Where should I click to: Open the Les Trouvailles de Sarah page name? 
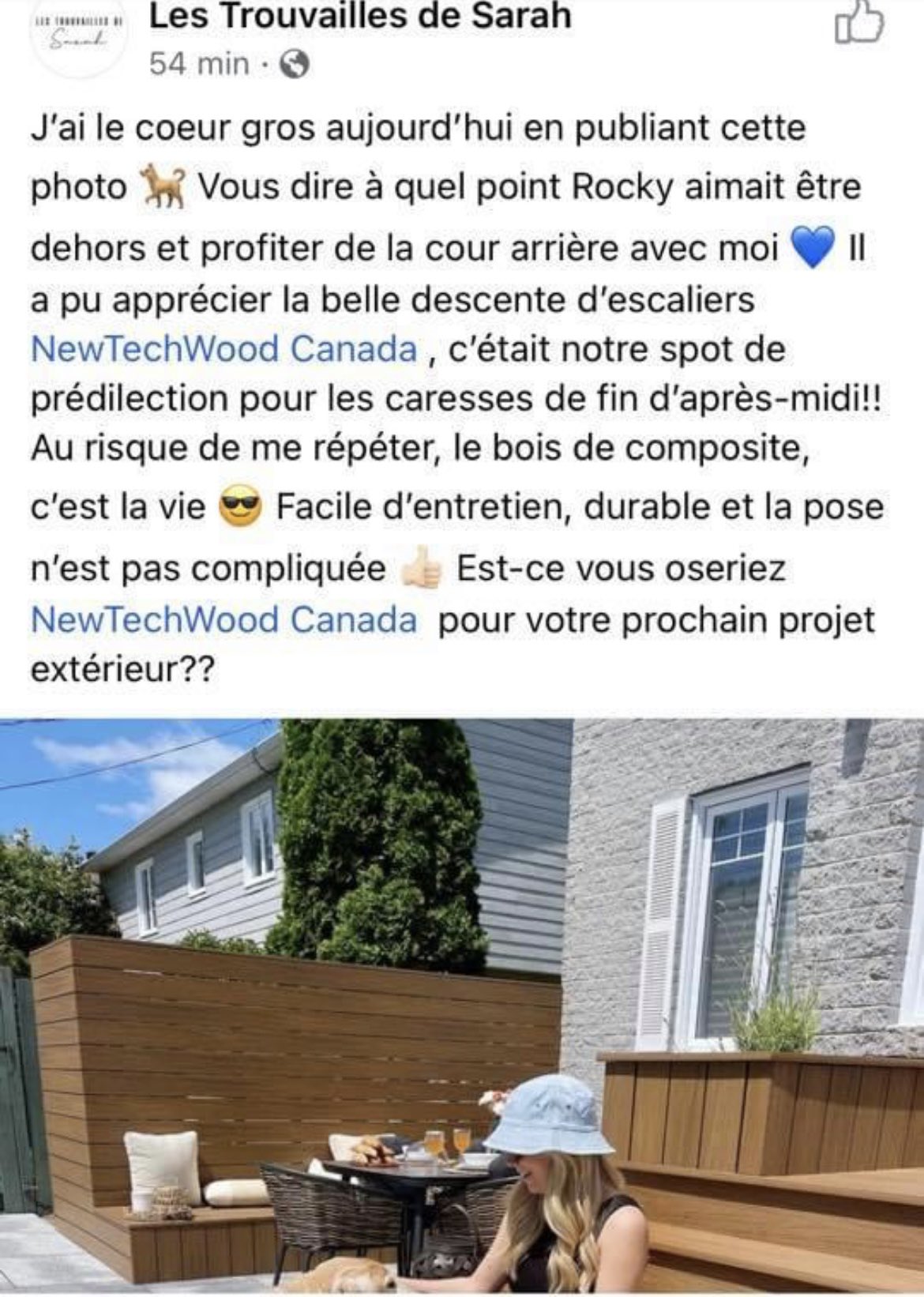pyautogui.click(x=360, y=17)
